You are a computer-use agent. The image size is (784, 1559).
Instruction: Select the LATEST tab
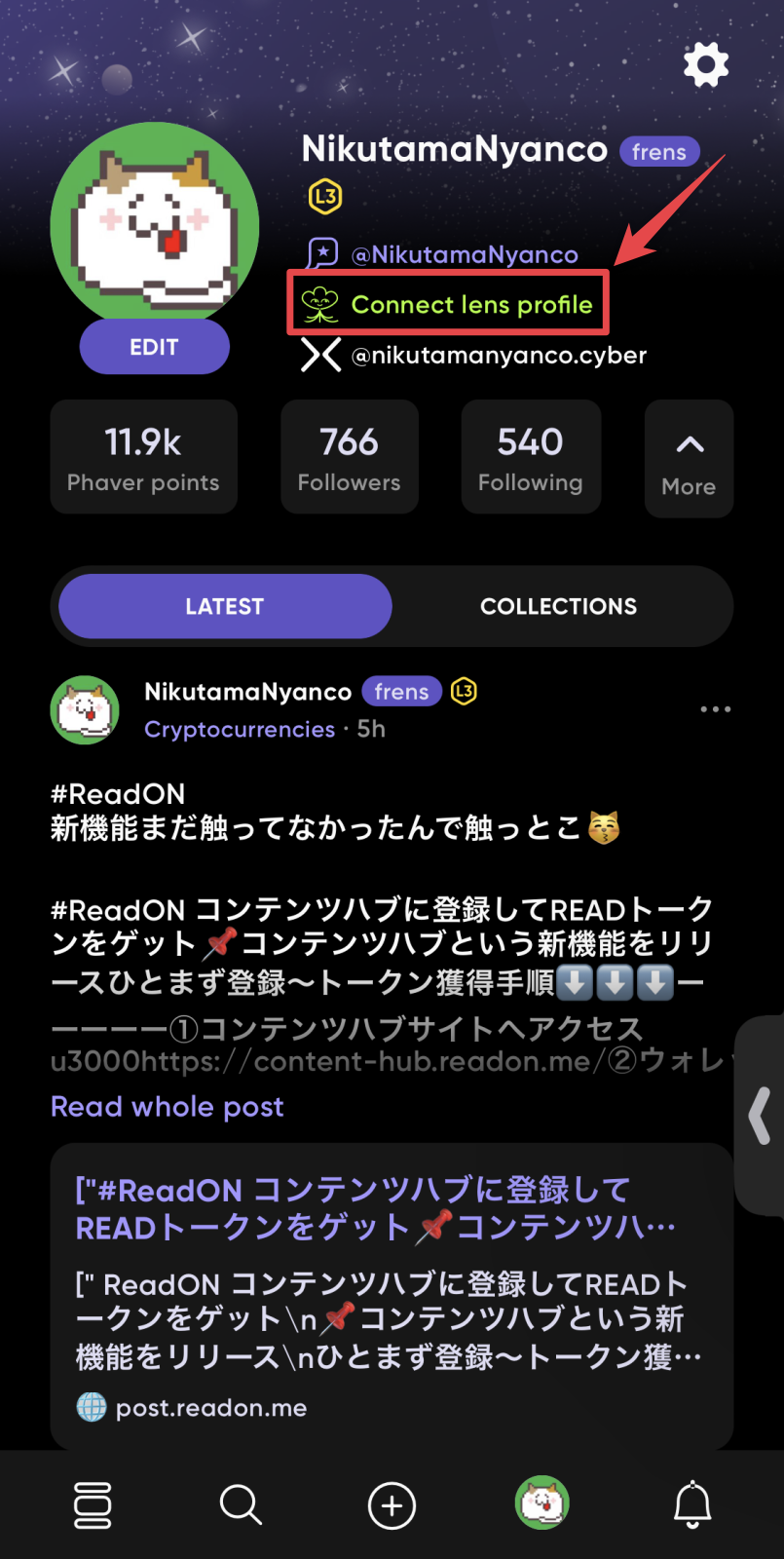coord(225,606)
